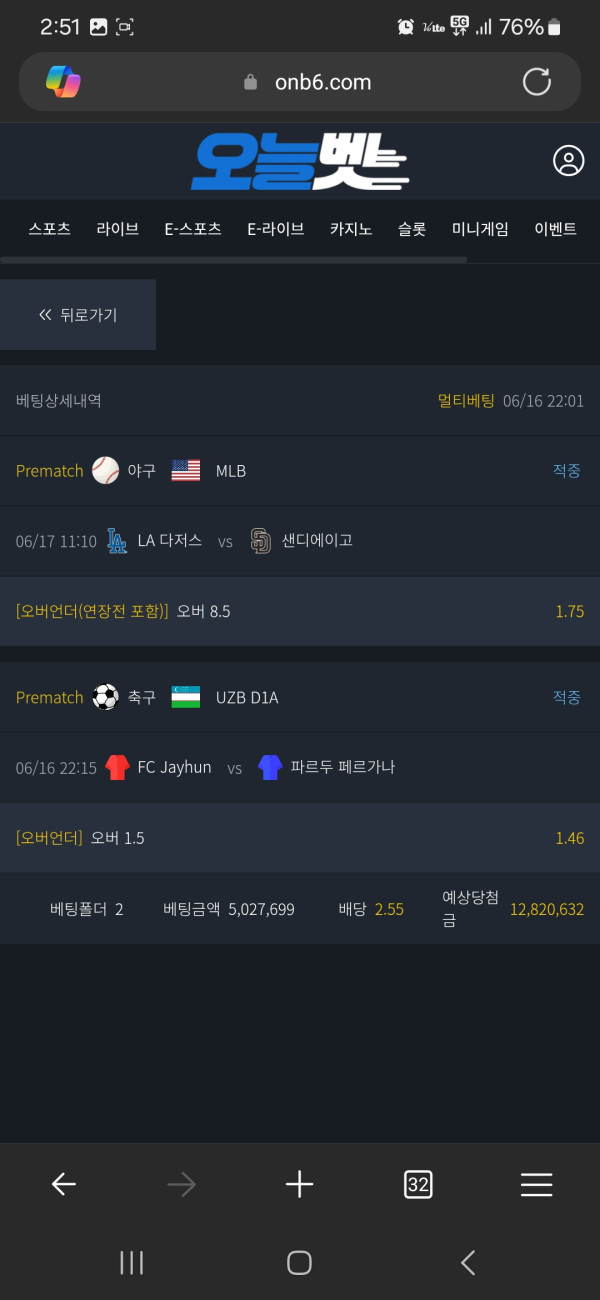The width and height of the screenshot is (600, 1300).
Task: Tap the 오늘벳 site logo
Action: click(300, 162)
